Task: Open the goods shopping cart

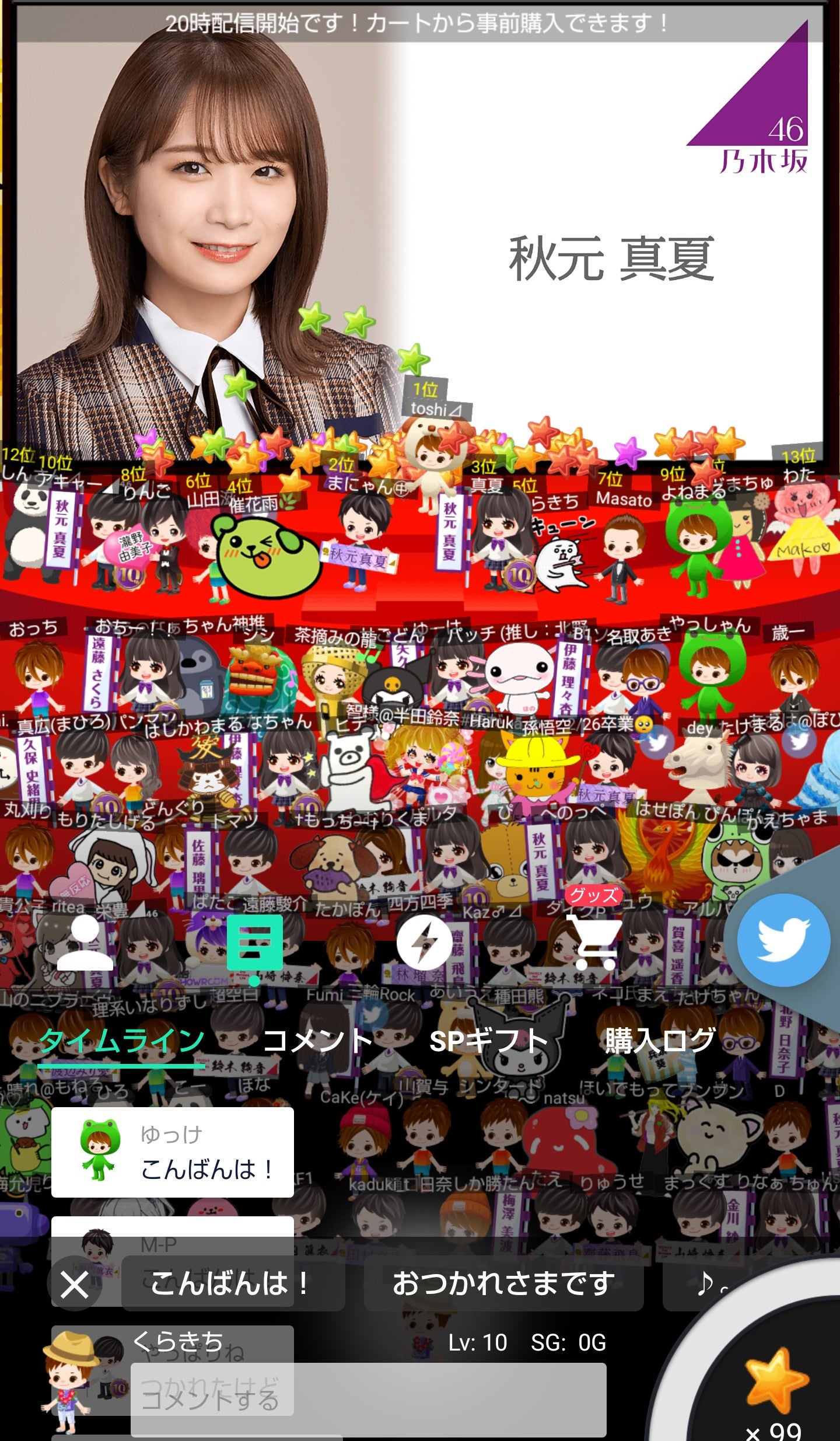Action: click(593, 943)
